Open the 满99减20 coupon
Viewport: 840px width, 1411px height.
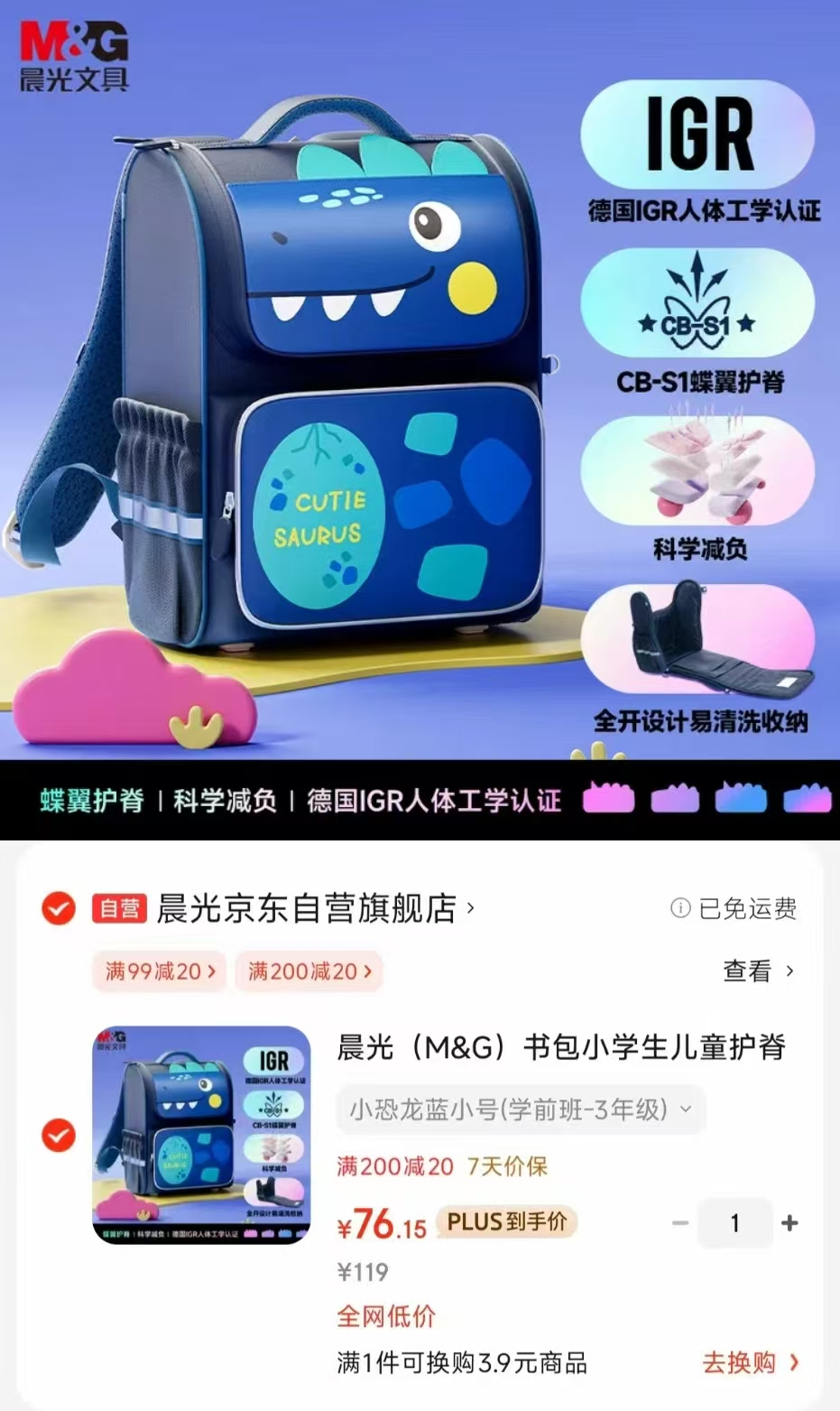tap(159, 971)
